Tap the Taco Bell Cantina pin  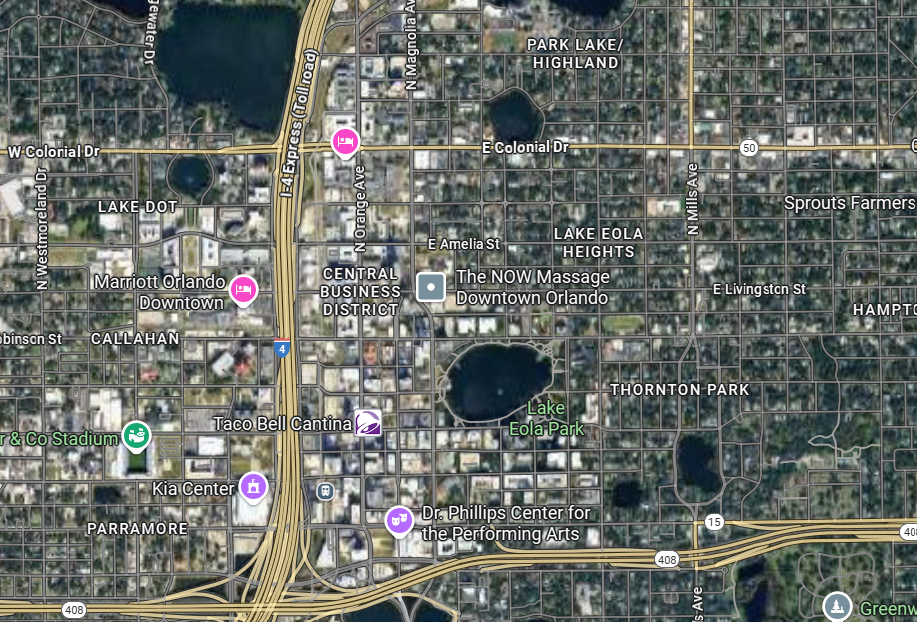(x=368, y=423)
